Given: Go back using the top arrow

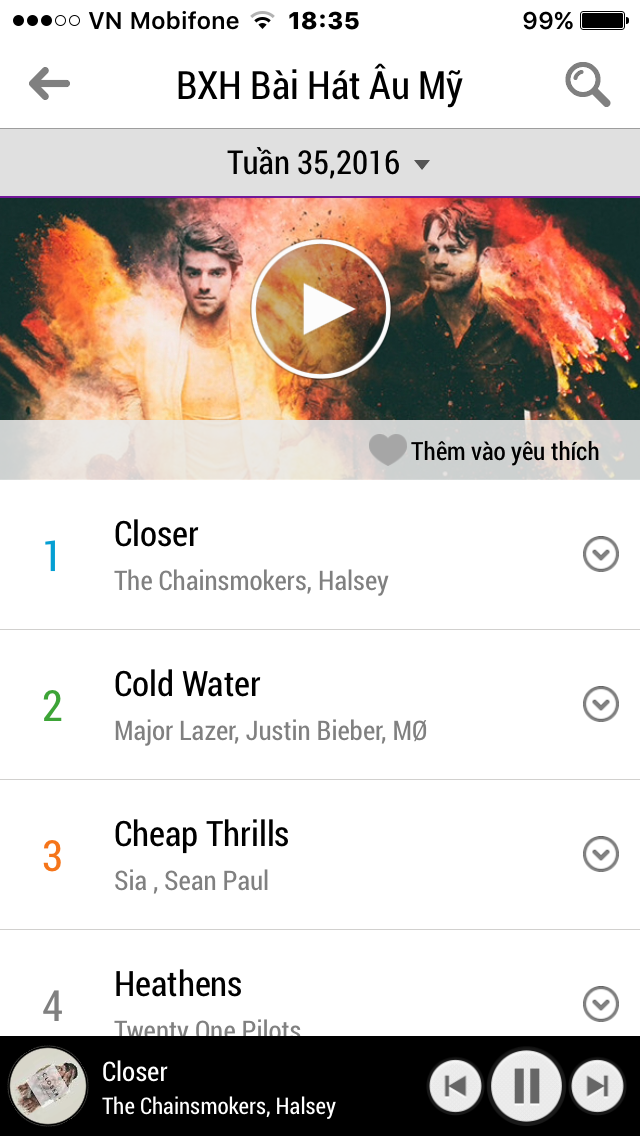Looking at the screenshot, I should (x=49, y=85).
